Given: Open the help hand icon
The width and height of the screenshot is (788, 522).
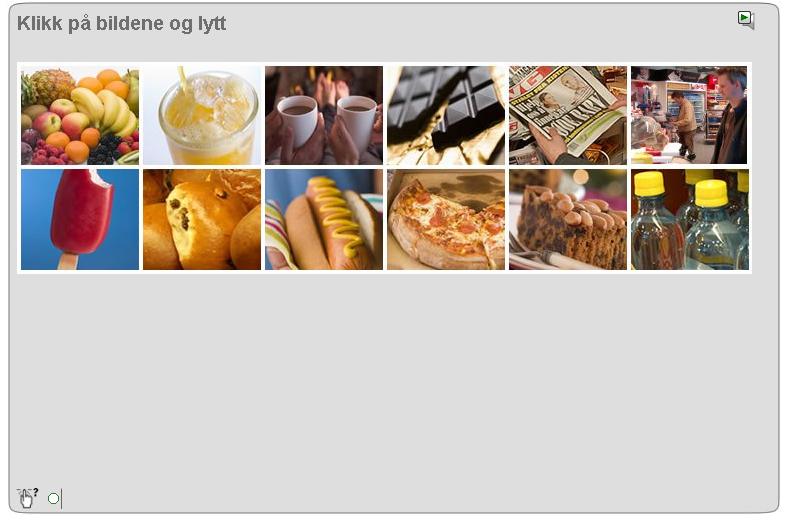Looking at the screenshot, I should point(27,497).
